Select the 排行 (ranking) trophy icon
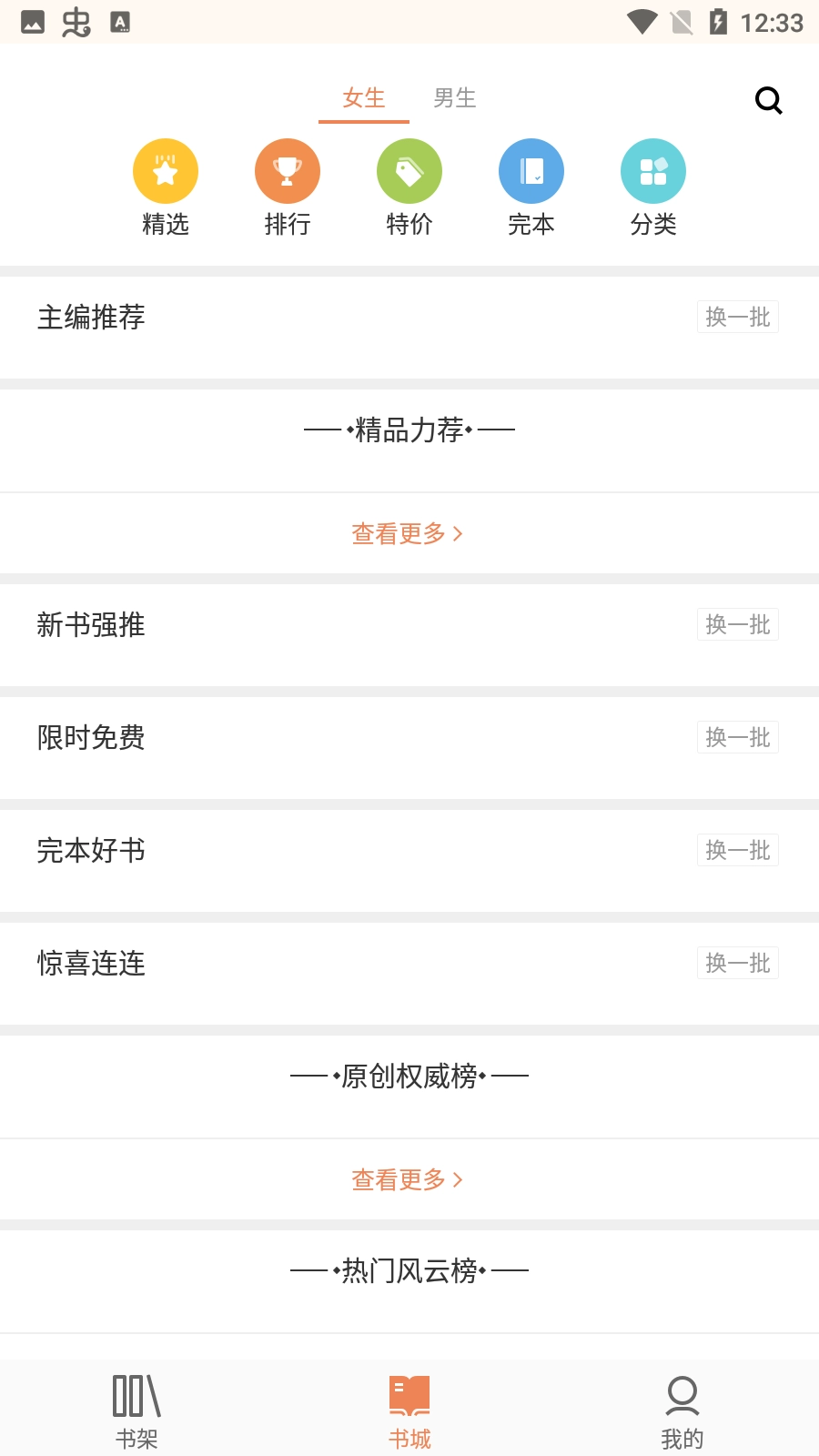The height and width of the screenshot is (1456, 819). (x=288, y=170)
